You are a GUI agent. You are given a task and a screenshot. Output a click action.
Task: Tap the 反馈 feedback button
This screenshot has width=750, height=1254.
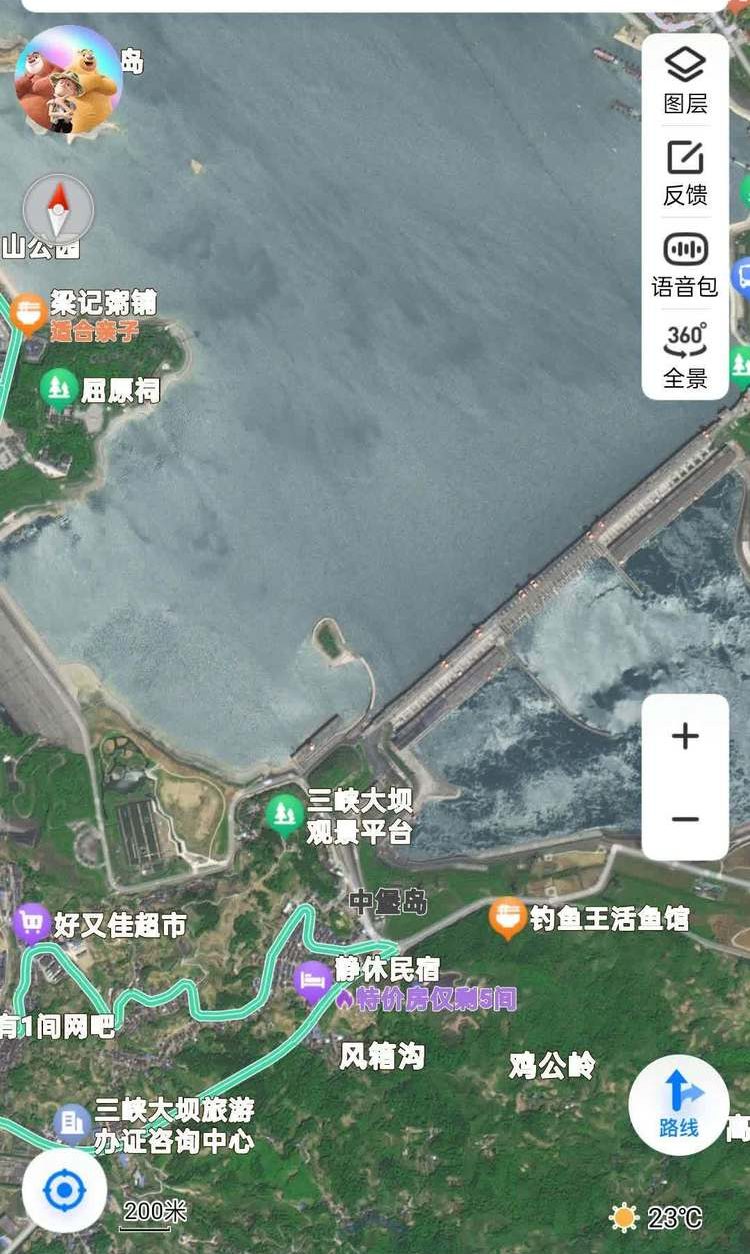pos(685,173)
